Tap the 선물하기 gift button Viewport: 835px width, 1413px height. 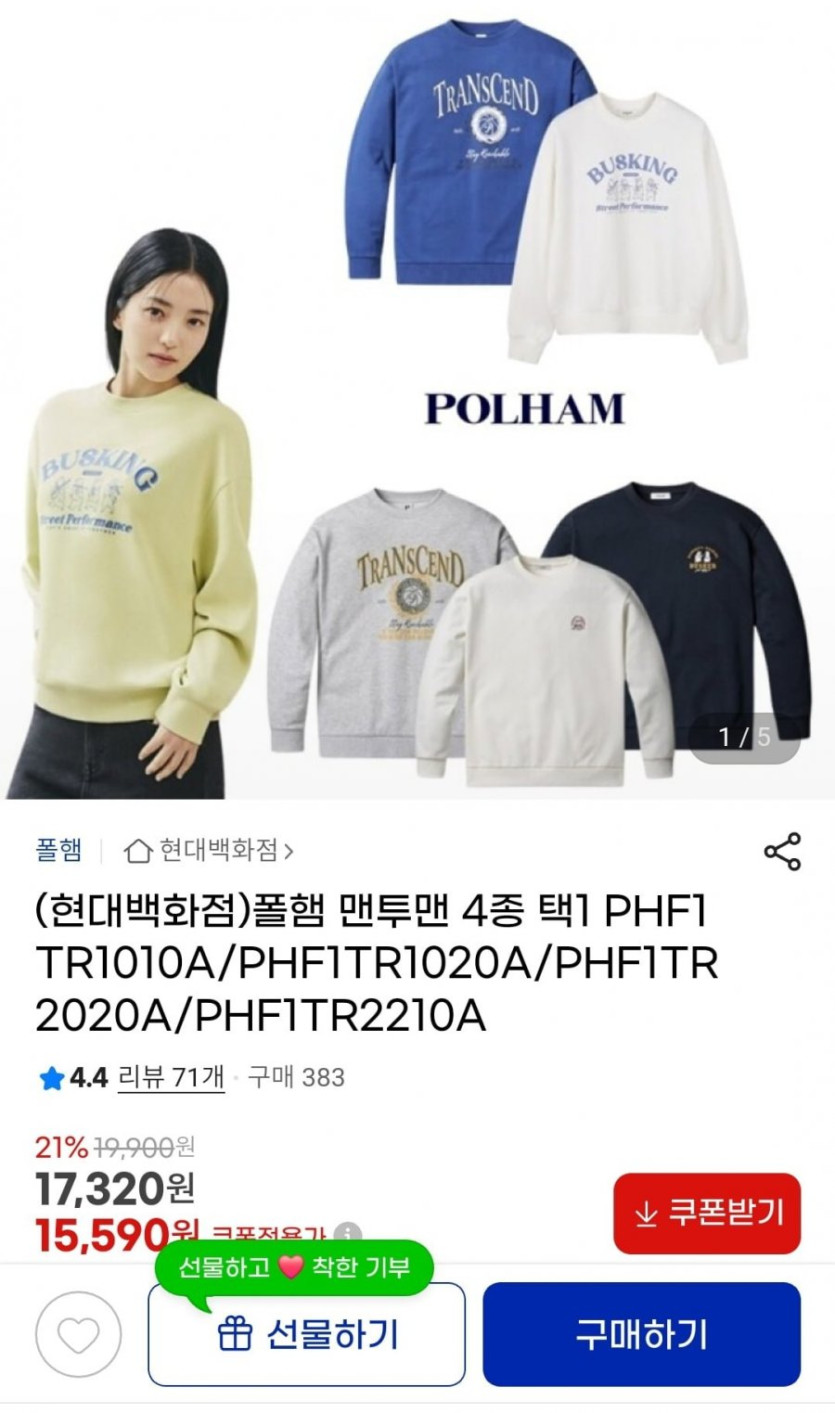coord(307,1335)
